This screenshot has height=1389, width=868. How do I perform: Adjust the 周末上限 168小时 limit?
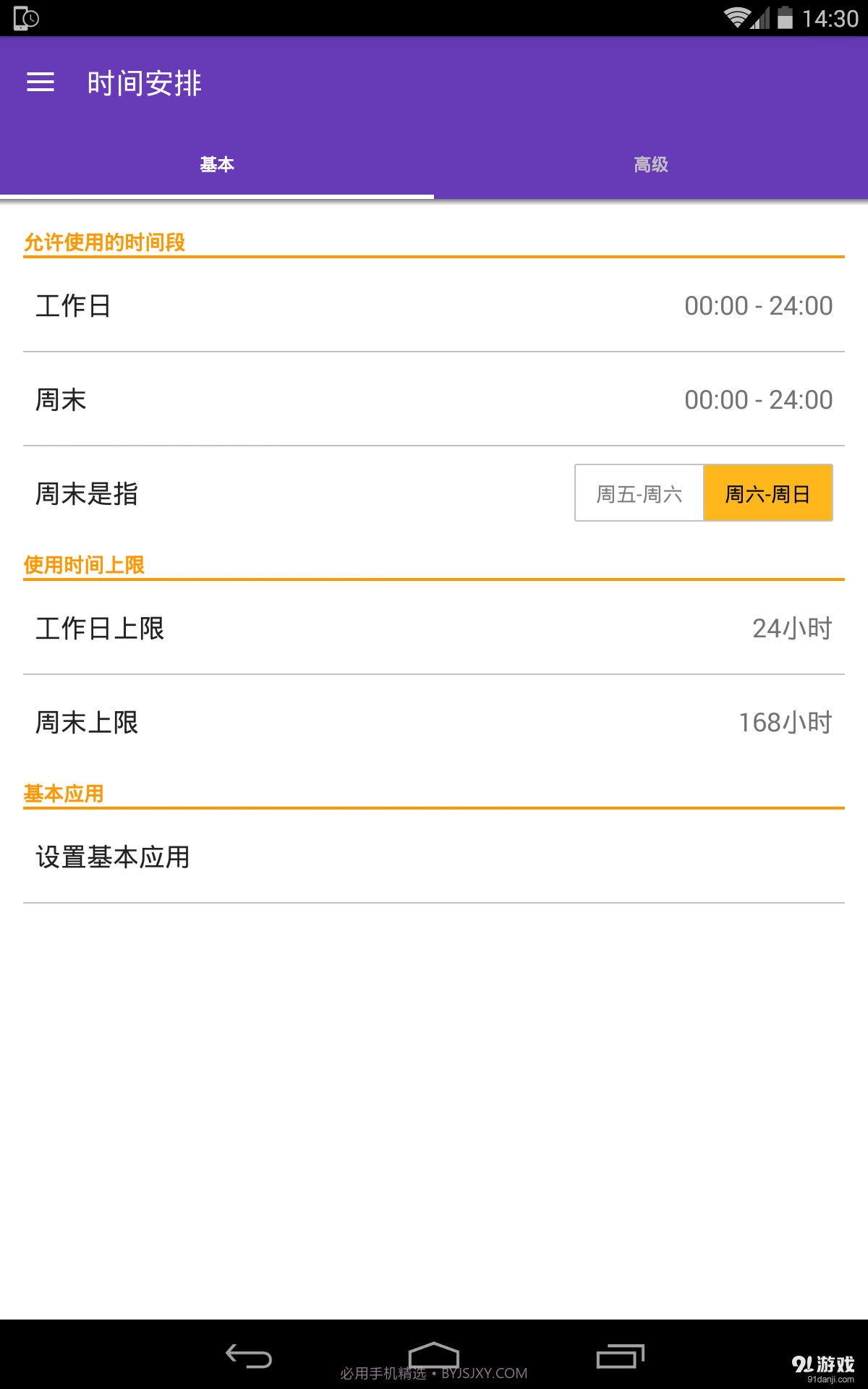434,722
